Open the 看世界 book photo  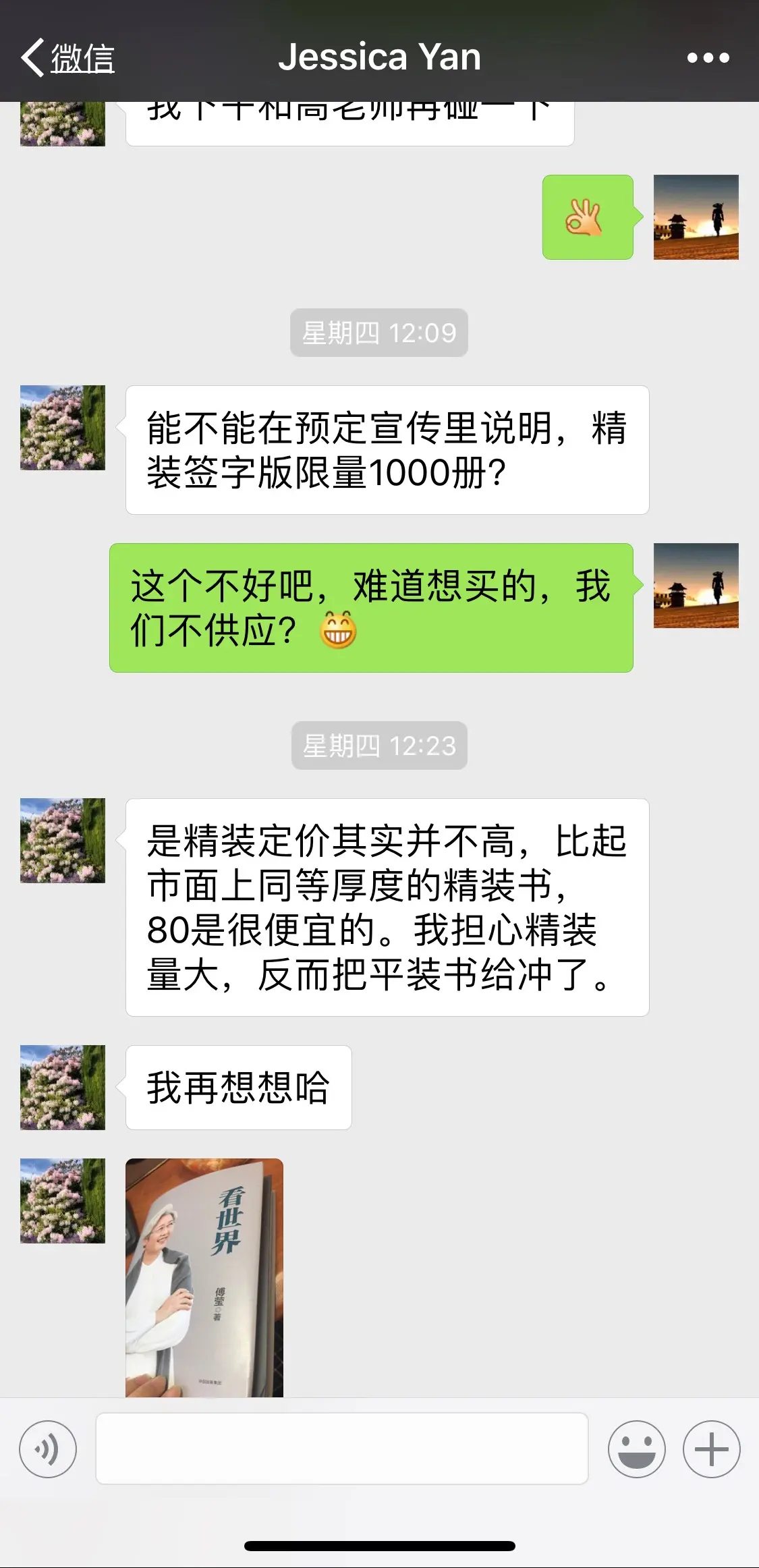[x=204, y=1277]
